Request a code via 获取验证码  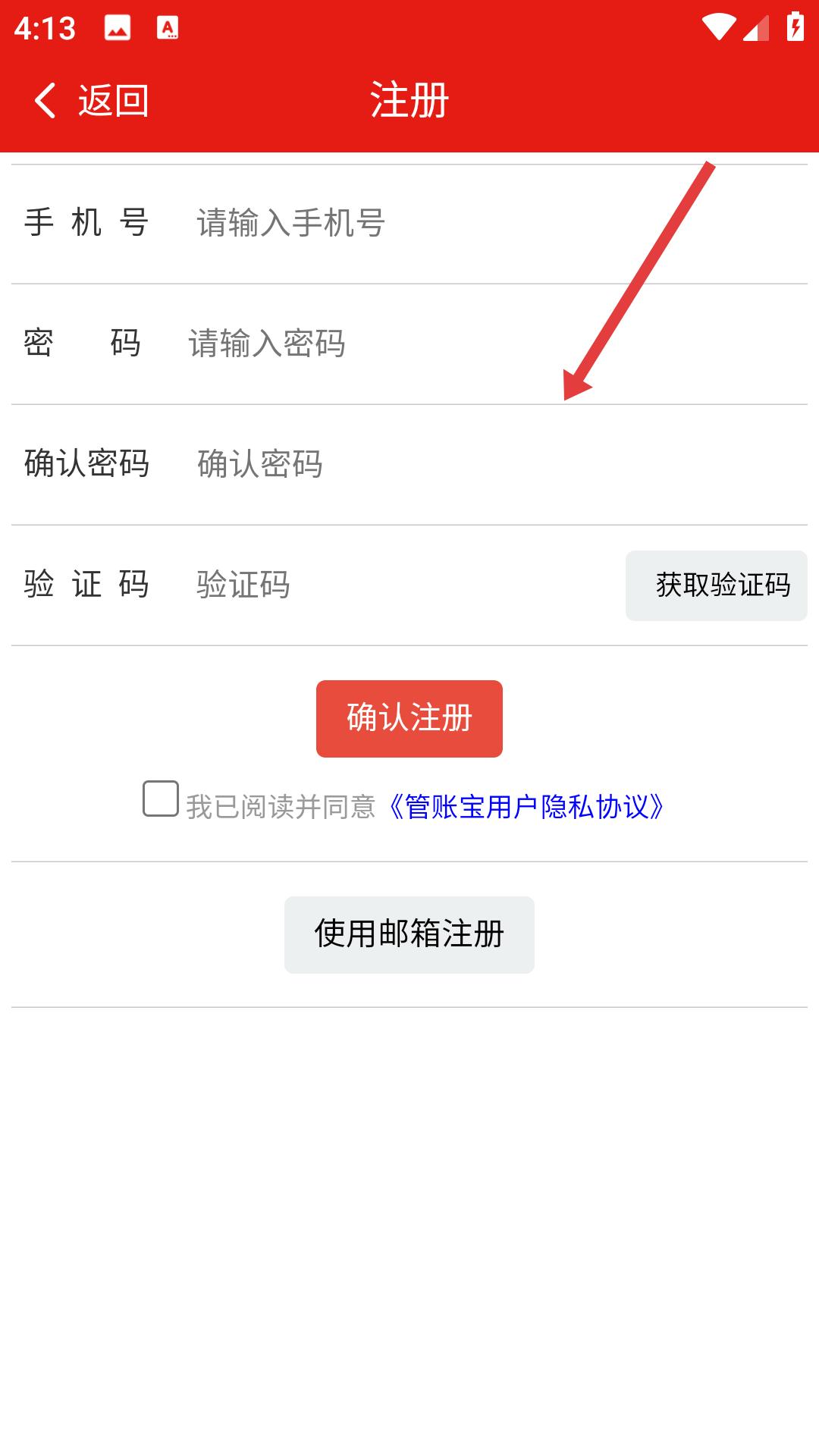(x=717, y=585)
